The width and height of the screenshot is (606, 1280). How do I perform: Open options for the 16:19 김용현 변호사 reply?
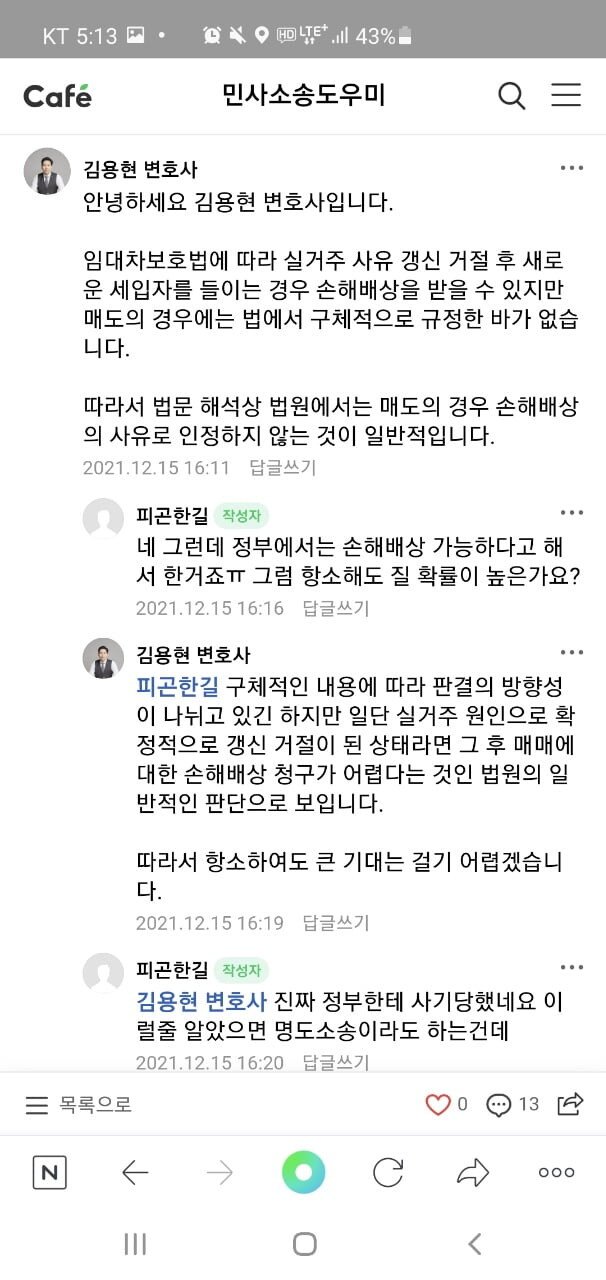tap(571, 653)
